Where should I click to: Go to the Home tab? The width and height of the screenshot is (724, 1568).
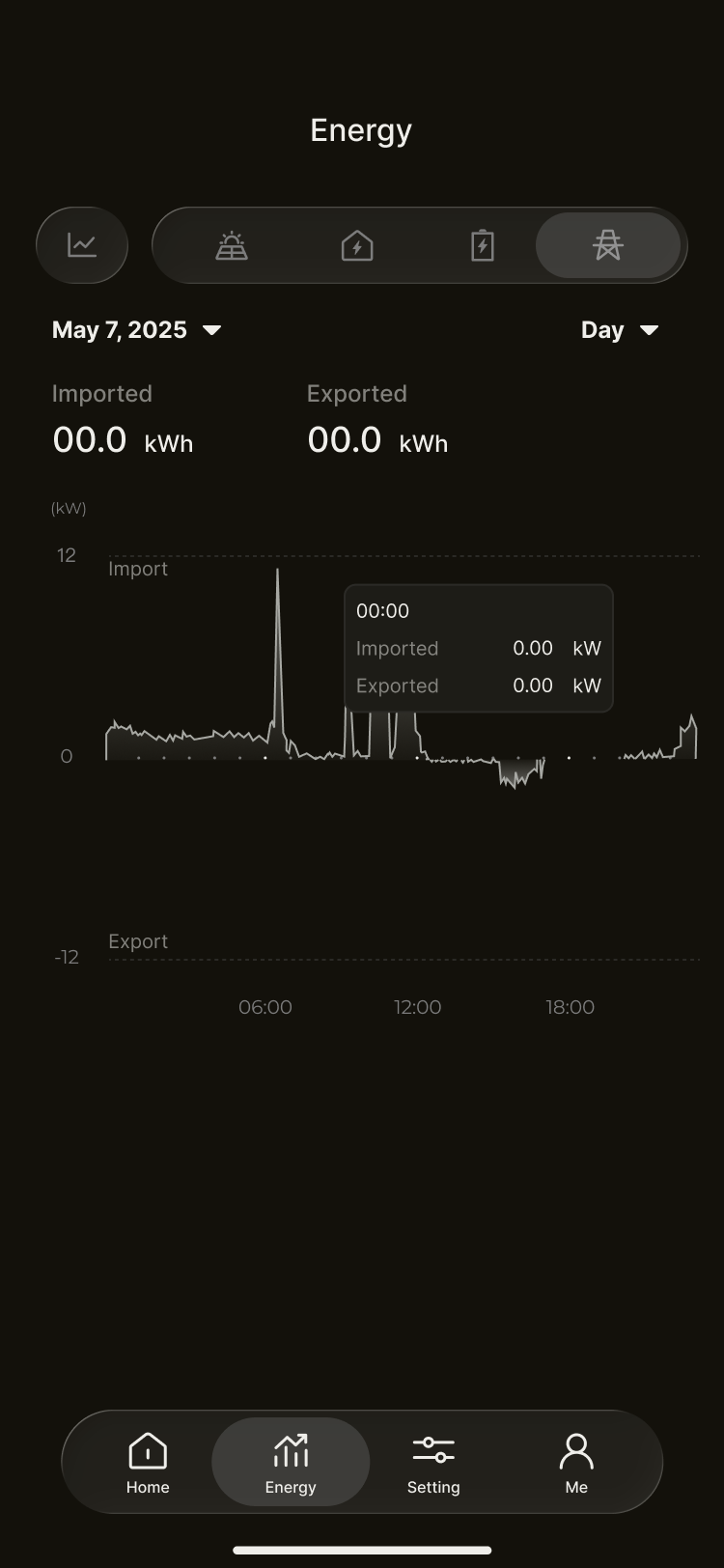click(148, 1462)
